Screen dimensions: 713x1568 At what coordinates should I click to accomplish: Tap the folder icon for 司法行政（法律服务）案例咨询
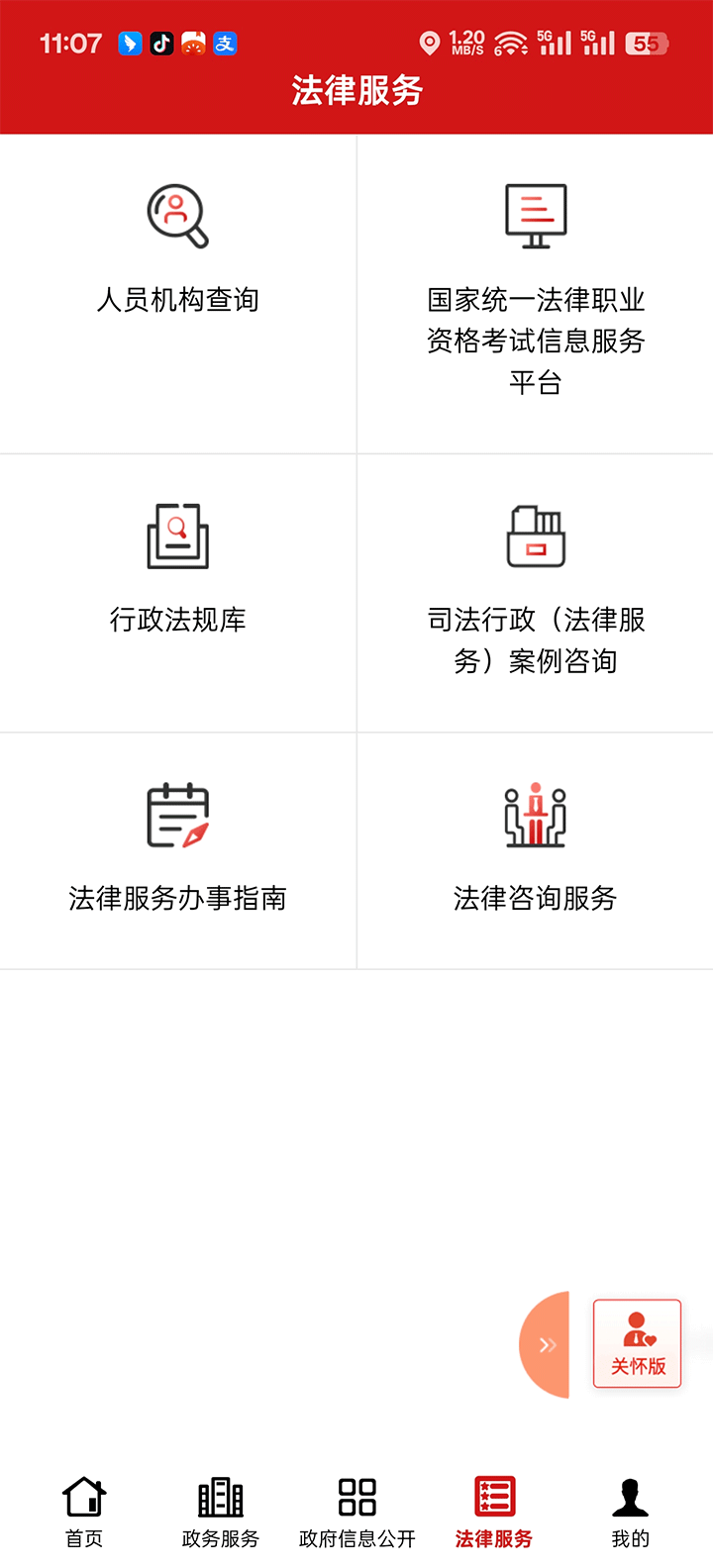click(x=535, y=535)
